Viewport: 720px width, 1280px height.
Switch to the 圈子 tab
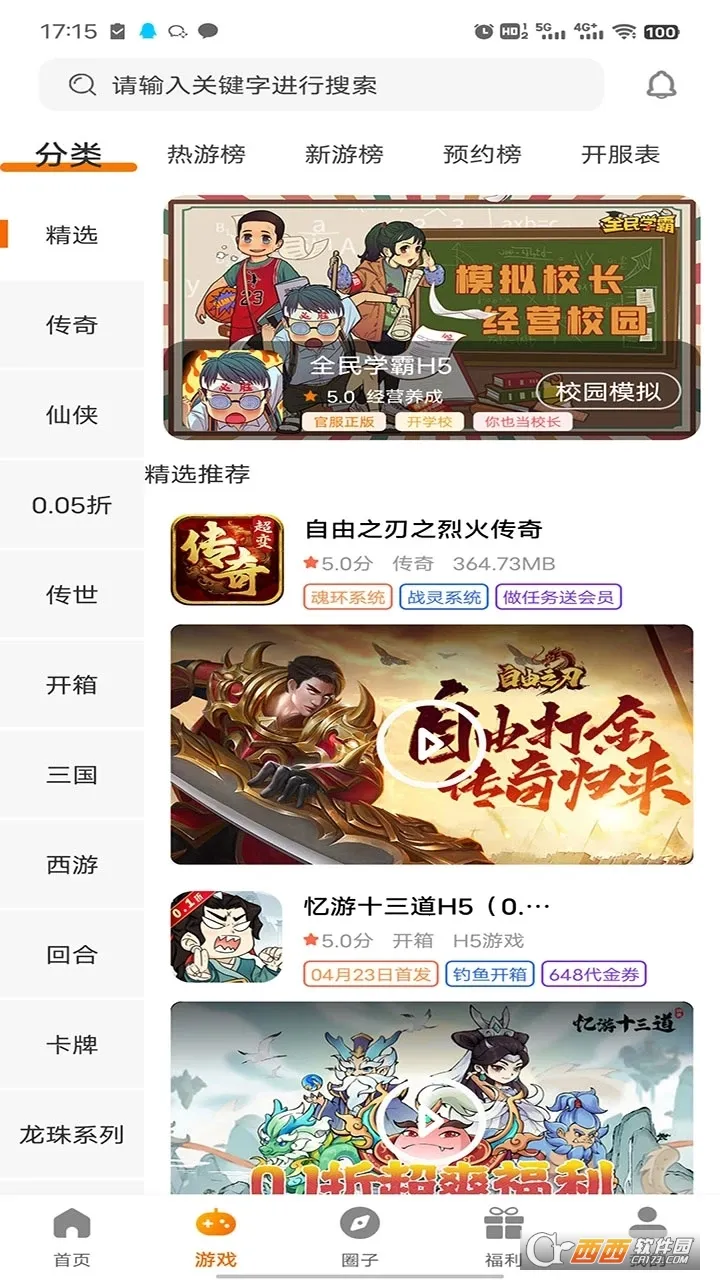359,1238
